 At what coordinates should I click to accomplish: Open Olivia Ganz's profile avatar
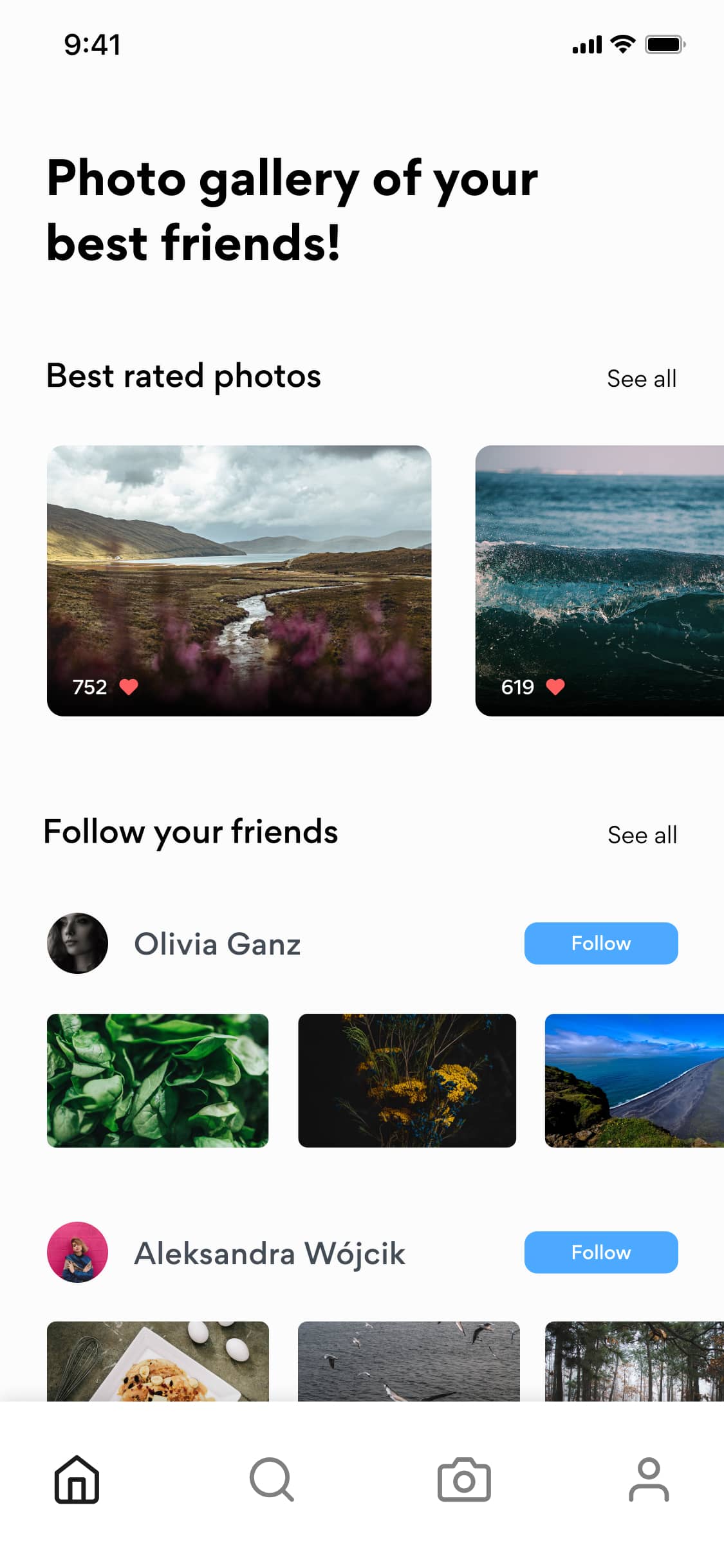(x=77, y=943)
